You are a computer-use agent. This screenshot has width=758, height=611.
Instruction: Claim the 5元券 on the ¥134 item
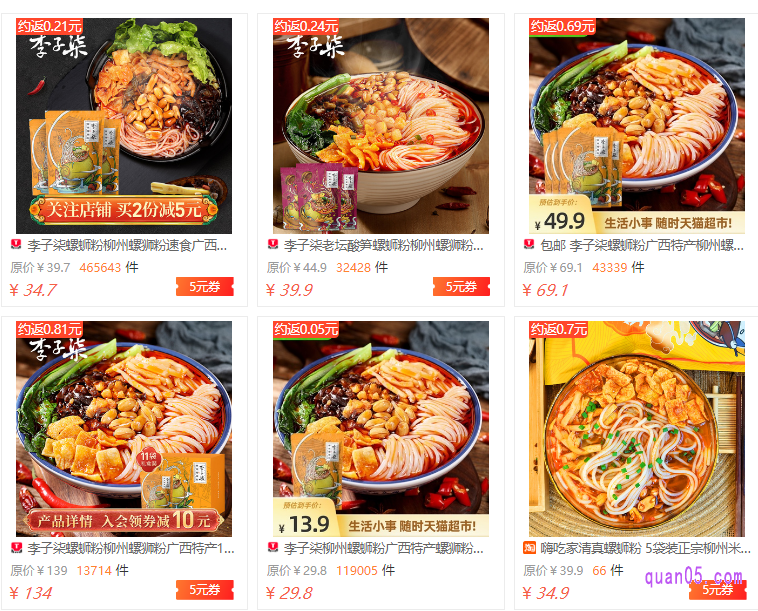(x=204, y=590)
